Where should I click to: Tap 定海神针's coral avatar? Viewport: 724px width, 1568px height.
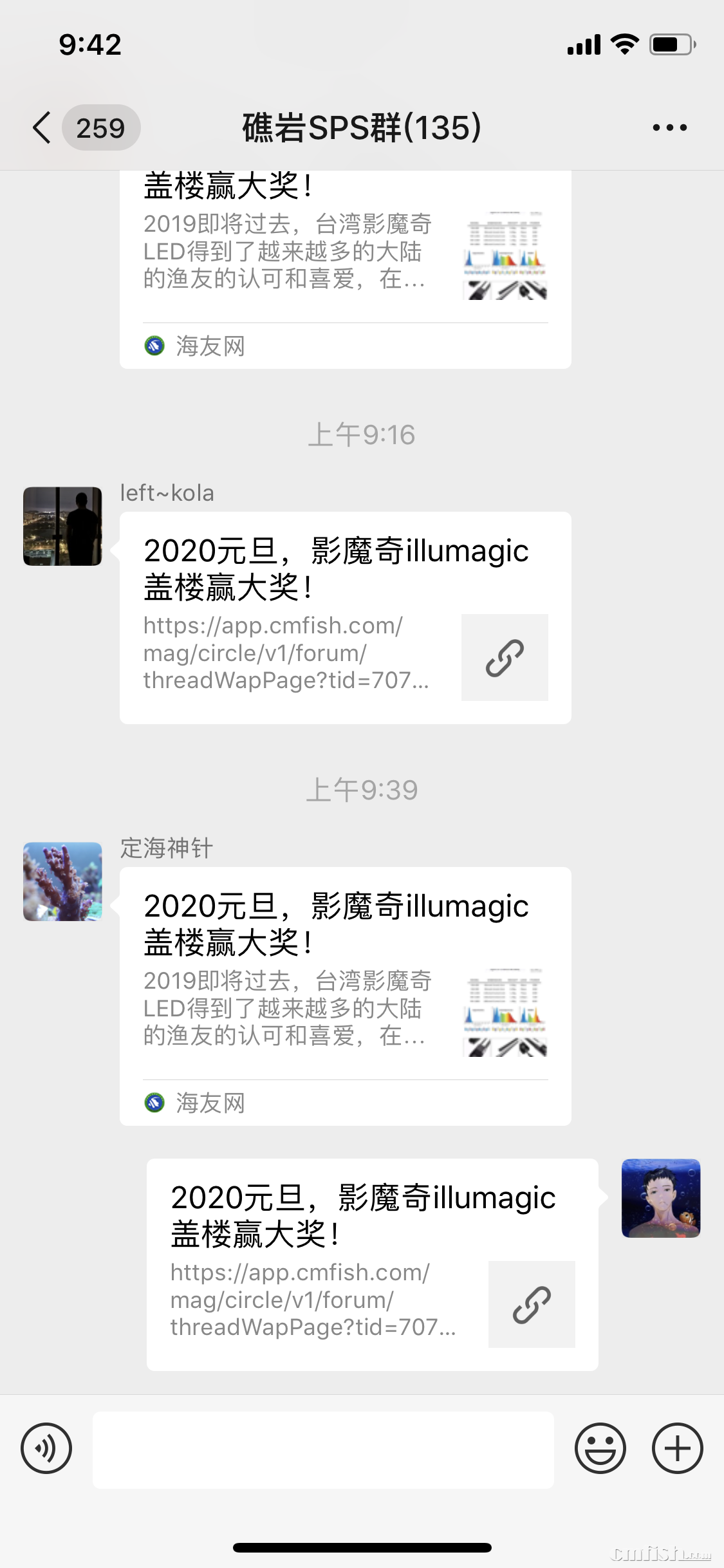(x=62, y=881)
